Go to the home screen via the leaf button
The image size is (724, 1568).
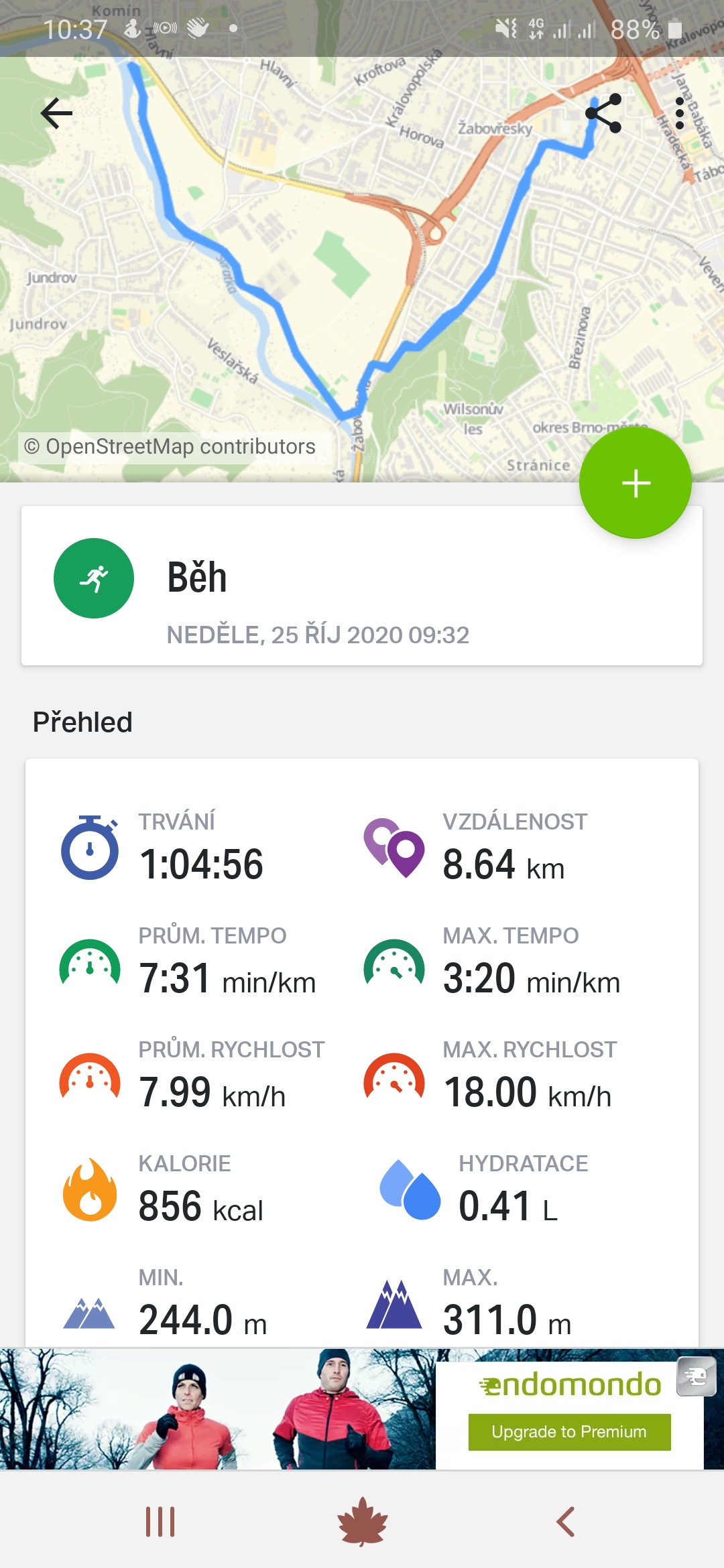362,1522
